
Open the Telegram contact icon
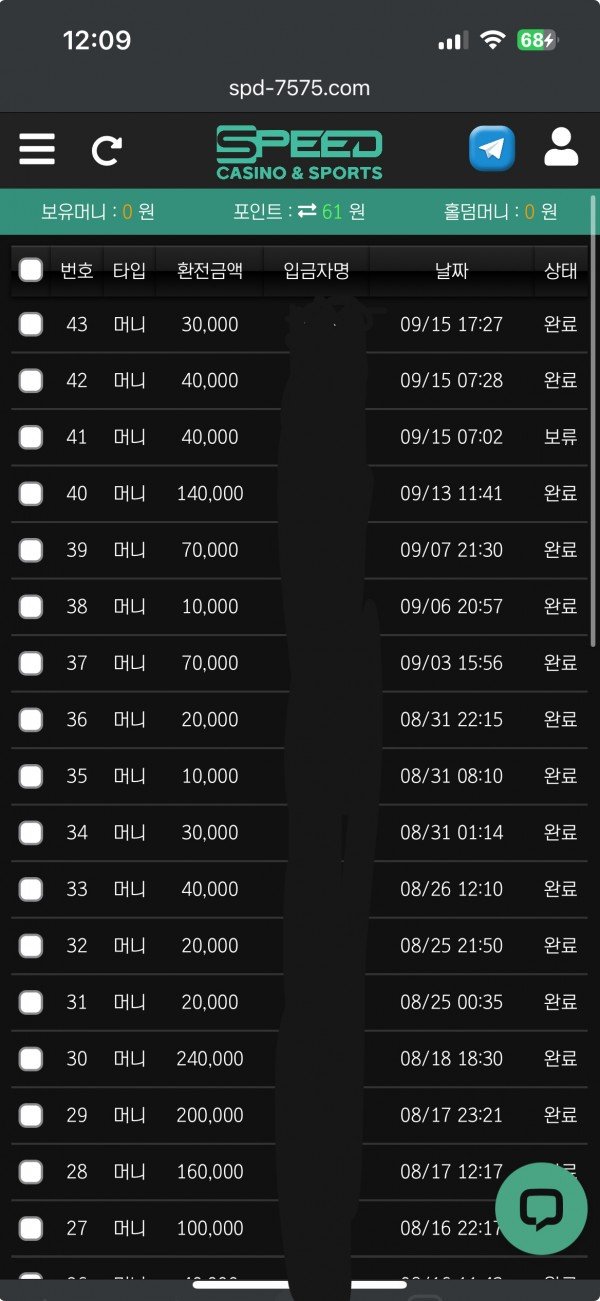(492, 149)
